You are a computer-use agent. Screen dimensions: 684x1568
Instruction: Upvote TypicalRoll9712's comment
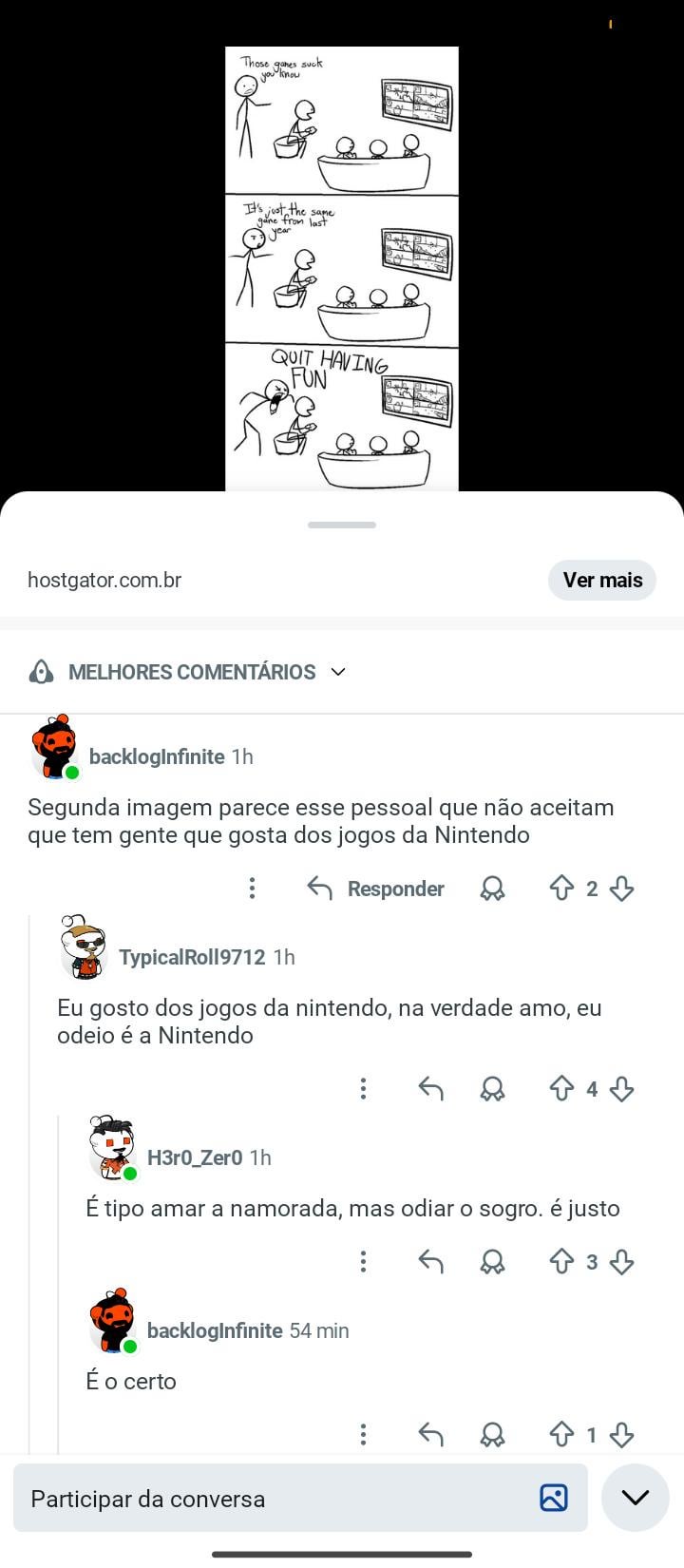click(x=561, y=1089)
